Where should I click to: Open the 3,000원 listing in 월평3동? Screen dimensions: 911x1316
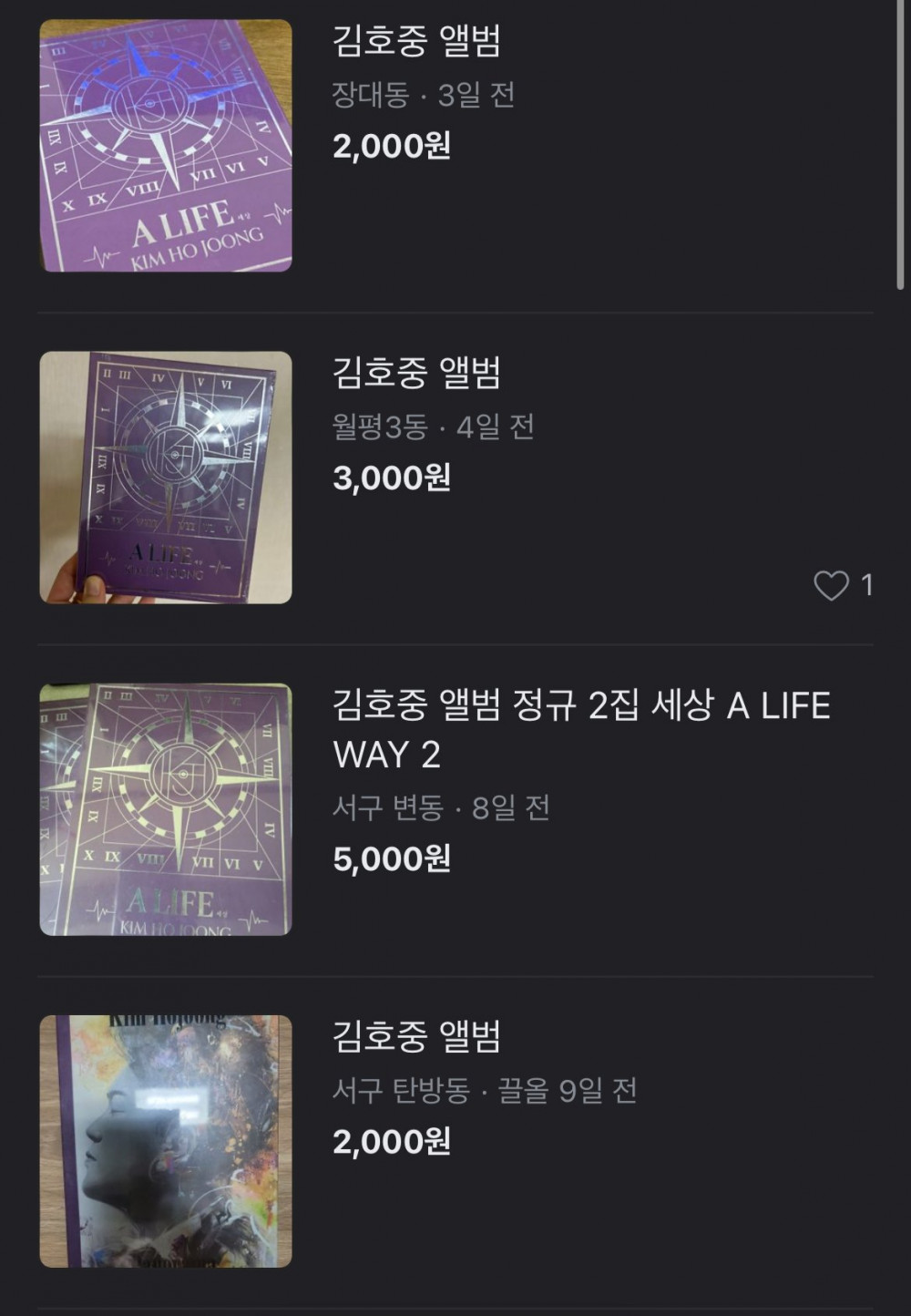point(416,374)
